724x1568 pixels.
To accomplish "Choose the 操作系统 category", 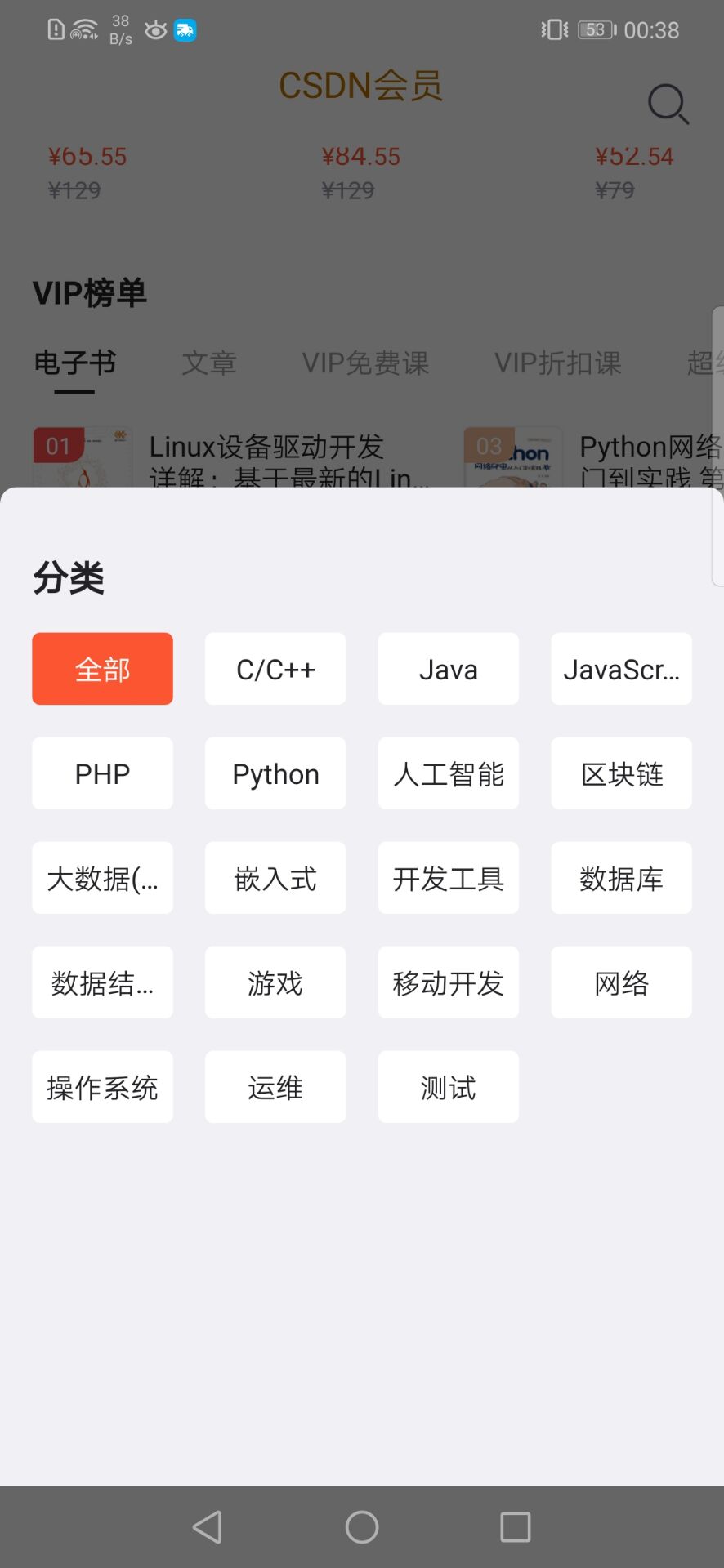I will pyautogui.click(x=101, y=1087).
